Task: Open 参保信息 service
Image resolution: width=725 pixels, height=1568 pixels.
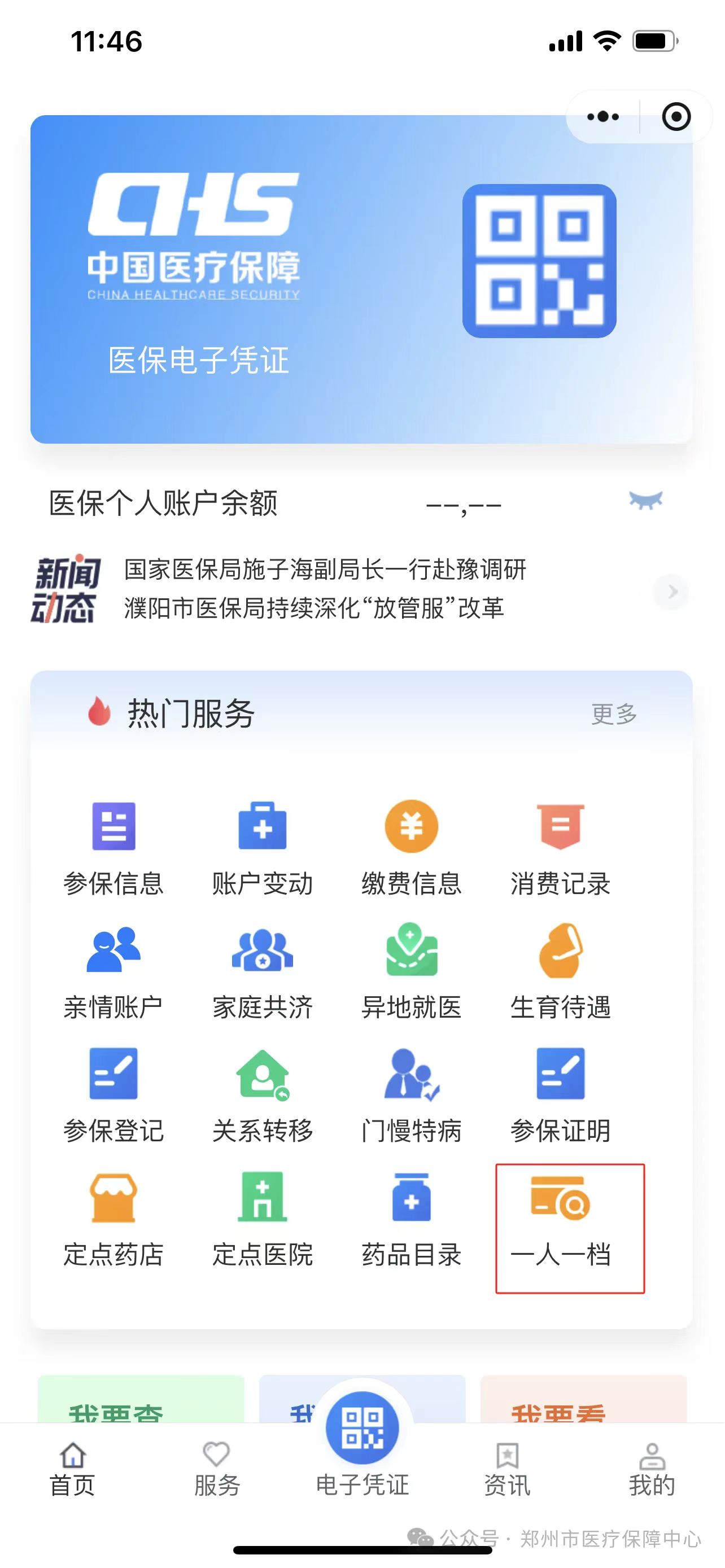Action: point(114,846)
